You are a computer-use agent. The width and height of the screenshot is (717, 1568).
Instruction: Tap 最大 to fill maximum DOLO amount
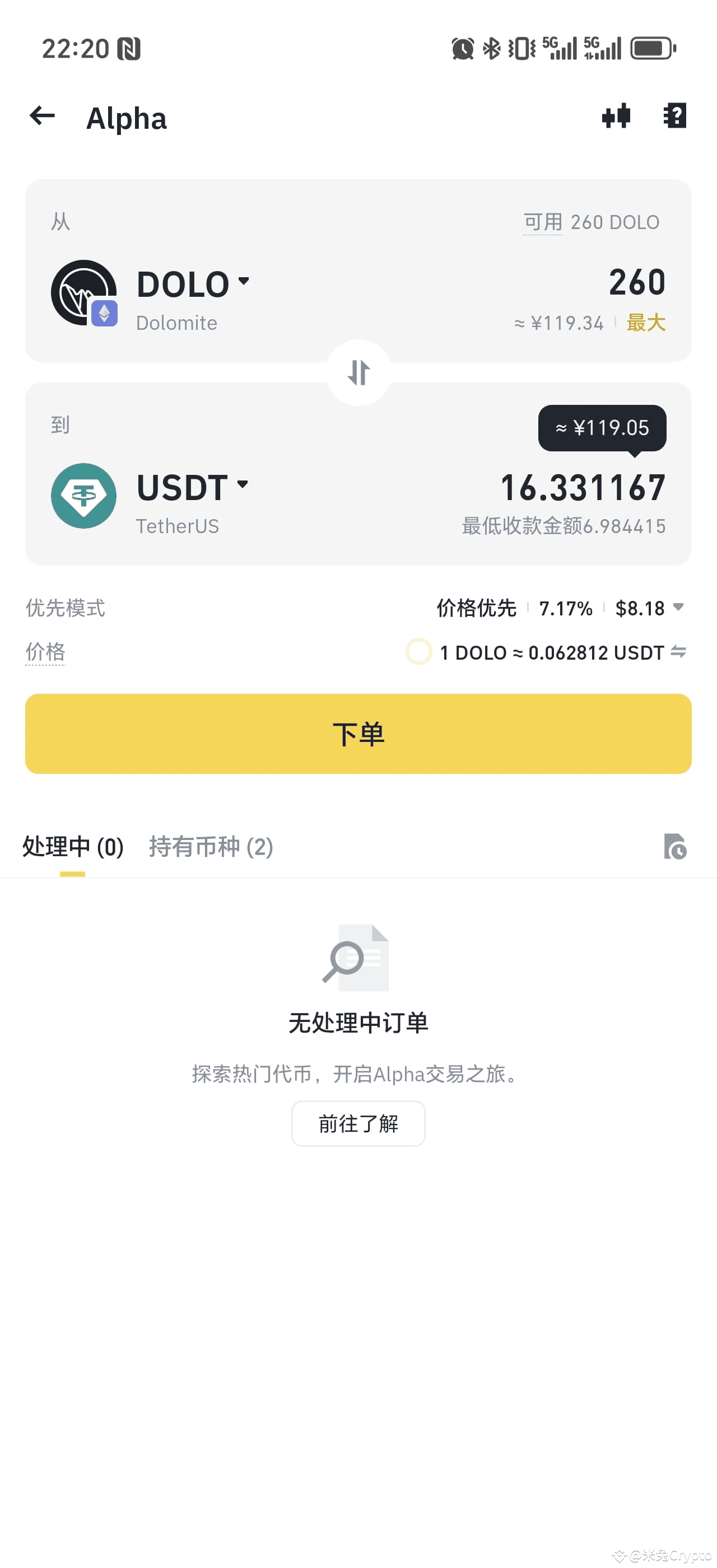click(646, 323)
